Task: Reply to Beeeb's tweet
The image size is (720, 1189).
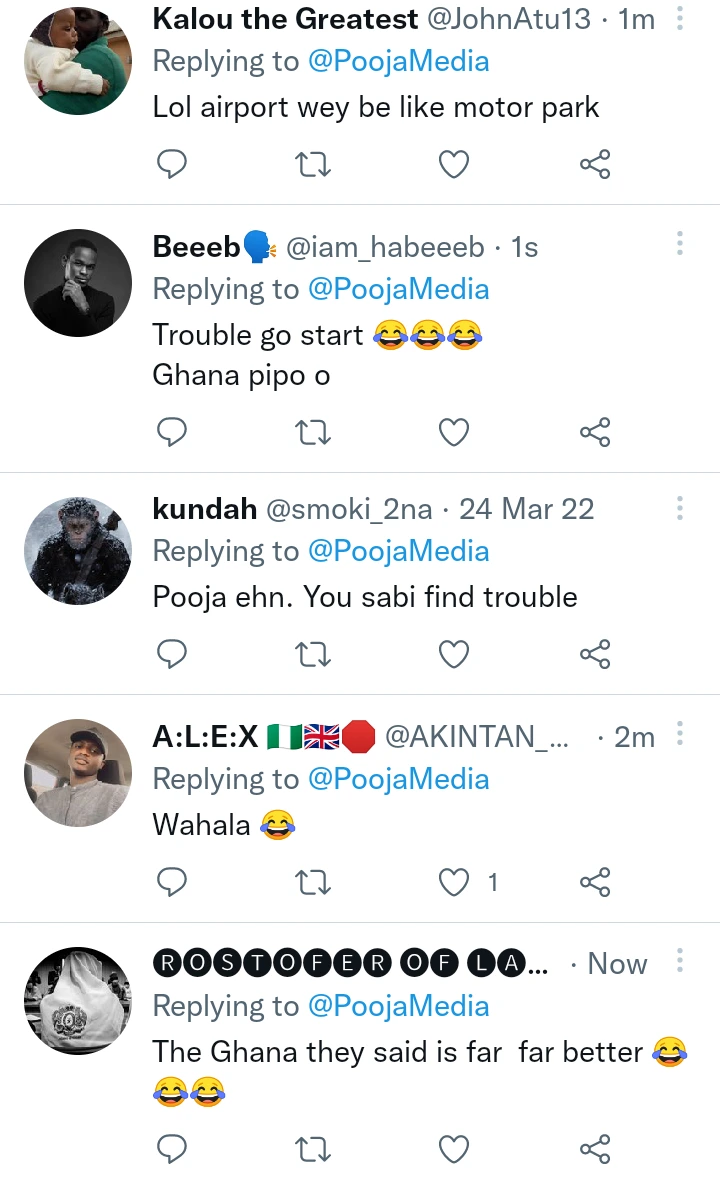Action: [173, 432]
